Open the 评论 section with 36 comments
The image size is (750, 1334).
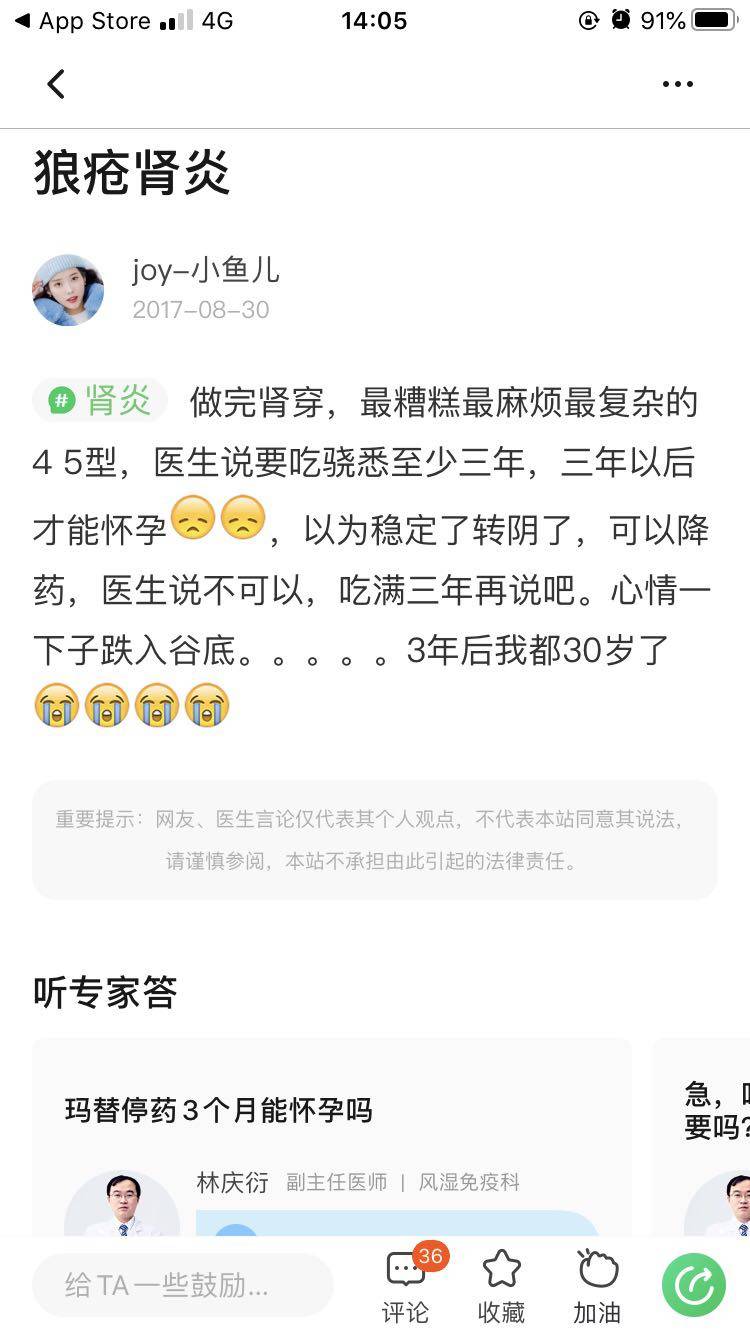[406, 1285]
